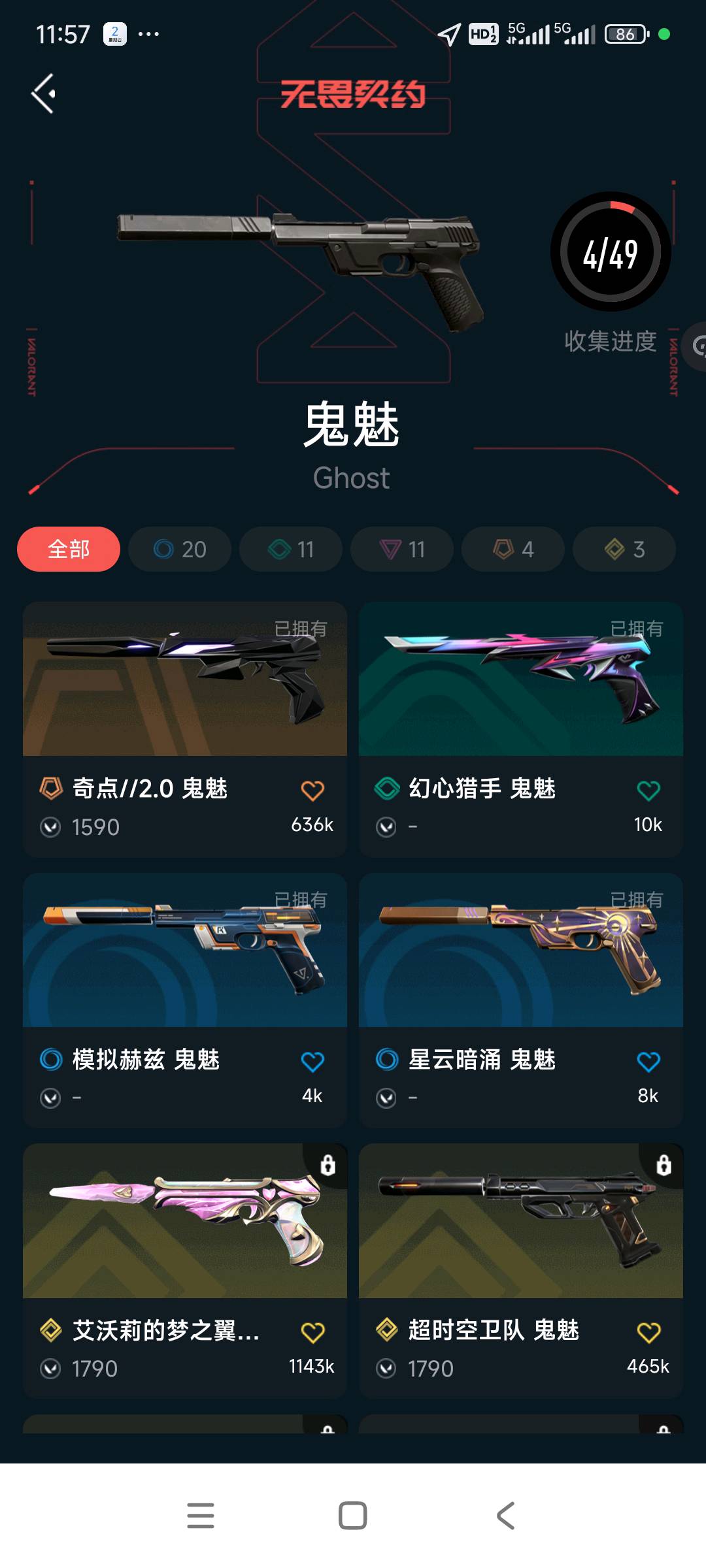The width and height of the screenshot is (706, 1568).
Task: Like the 模拟赫兹 鬼魅 skin
Action: pos(312,1062)
